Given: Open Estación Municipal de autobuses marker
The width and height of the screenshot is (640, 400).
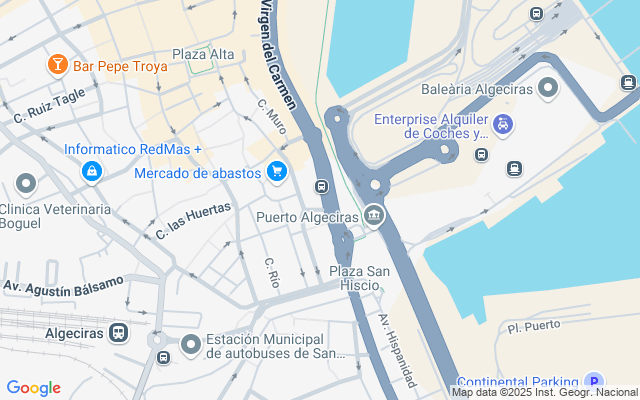Looking at the screenshot, I should (191, 346).
